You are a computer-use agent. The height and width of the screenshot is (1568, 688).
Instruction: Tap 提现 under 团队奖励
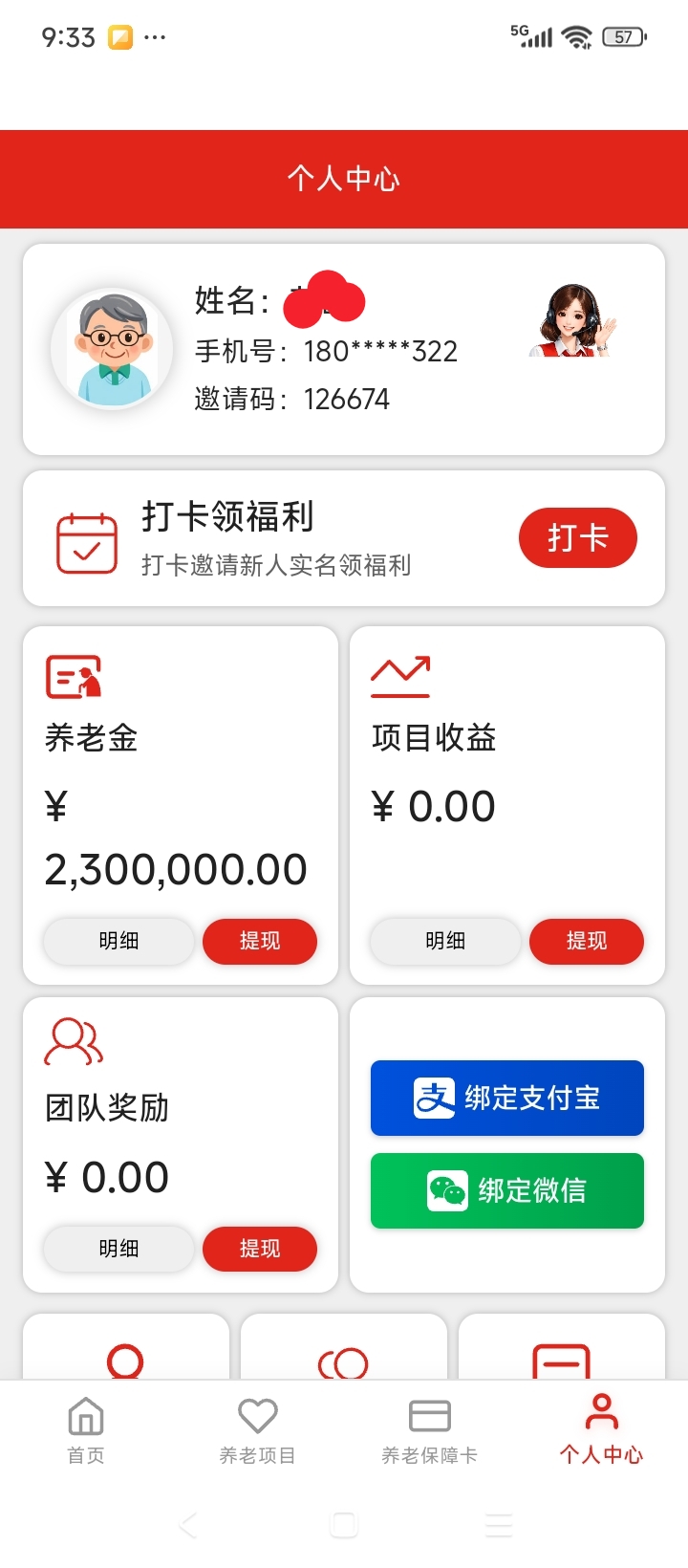tap(259, 1249)
